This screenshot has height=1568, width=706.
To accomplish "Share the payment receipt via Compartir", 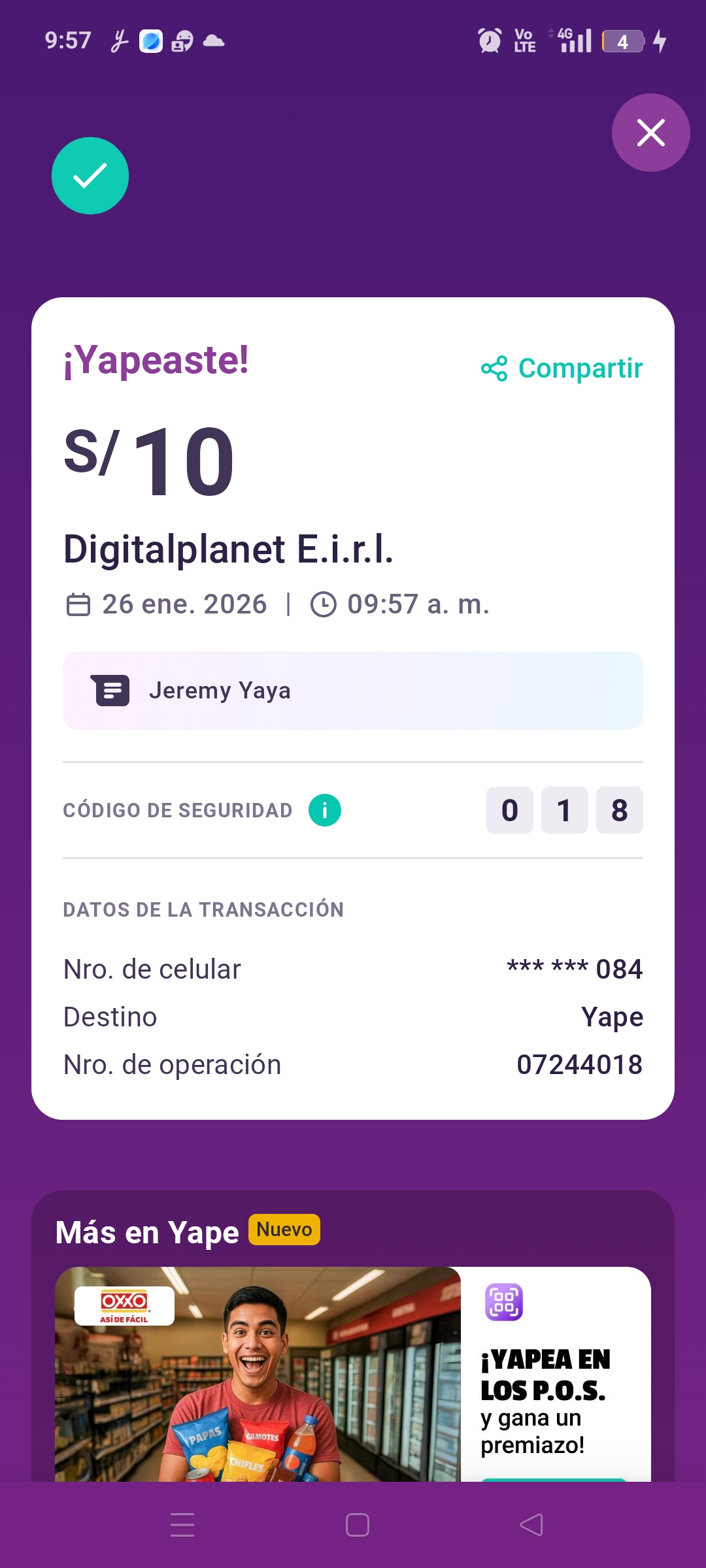I will click(562, 368).
